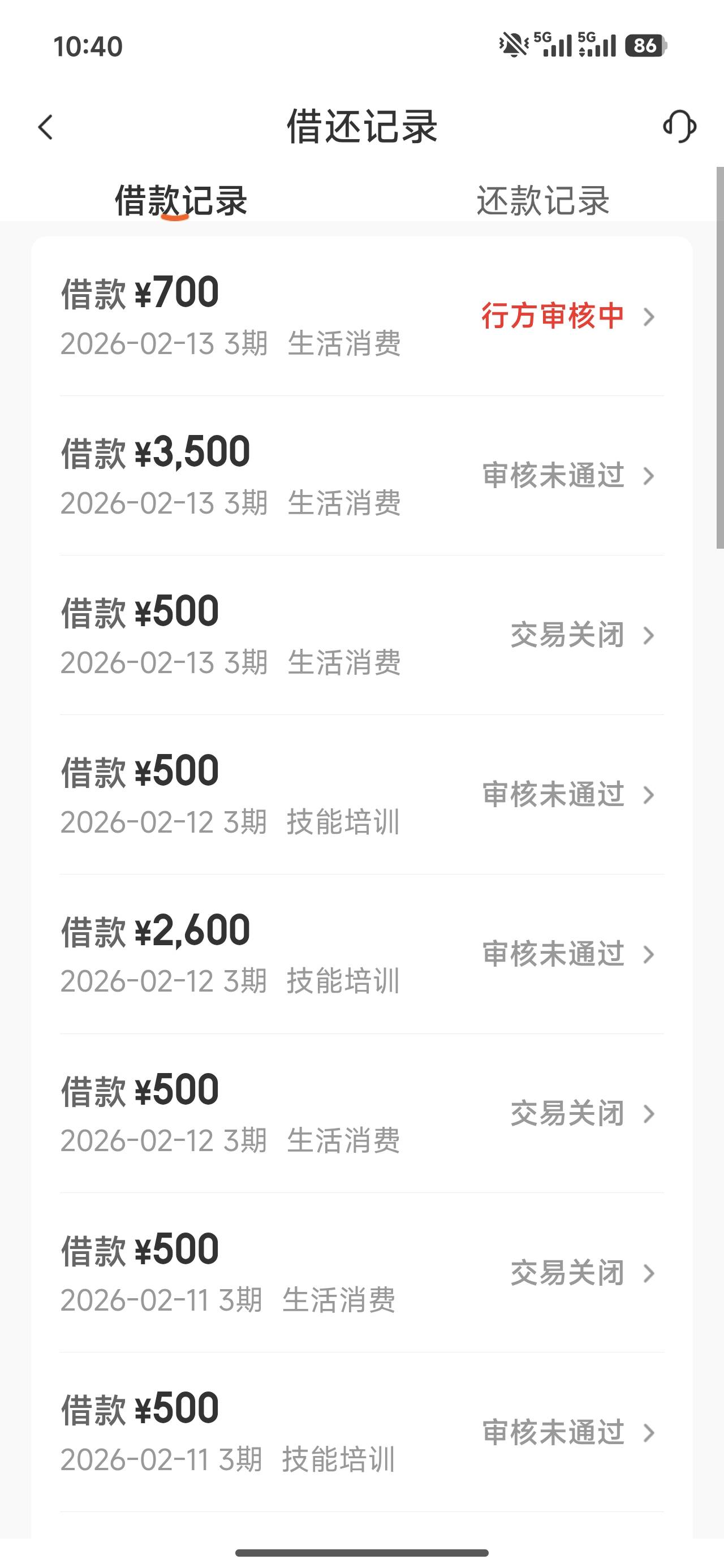View the ¥2,600 技能培训 loan record
Screen dimensions: 724x1568
(361, 954)
